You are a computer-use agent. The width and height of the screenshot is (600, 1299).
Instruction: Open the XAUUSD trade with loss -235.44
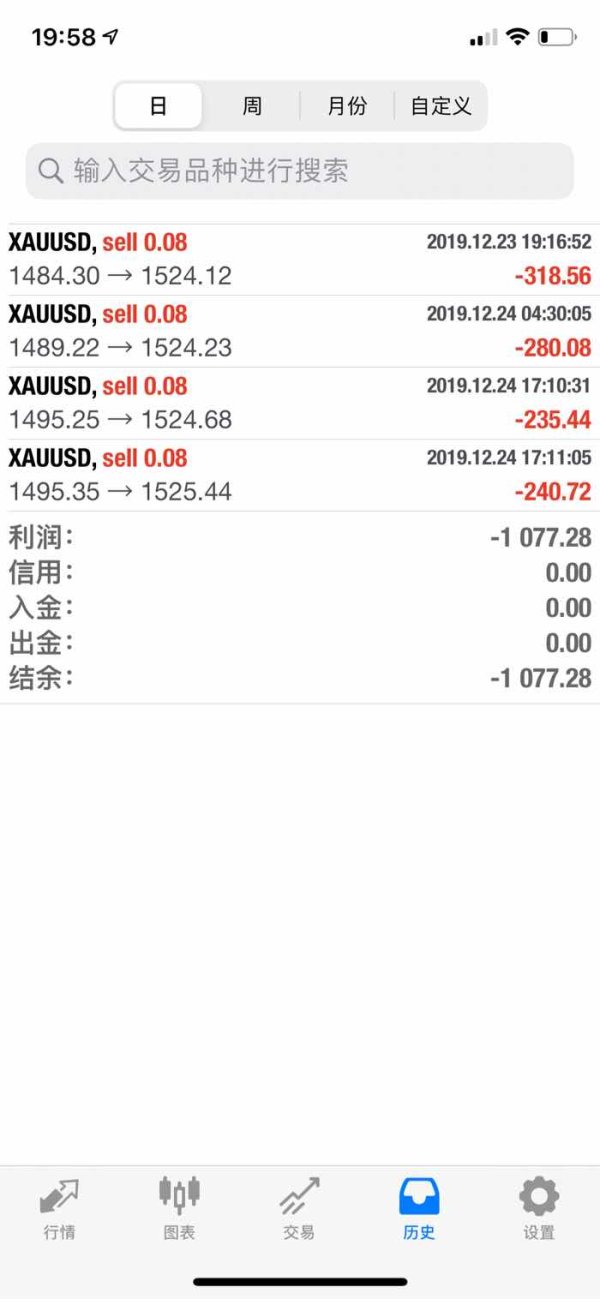click(300, 403)
